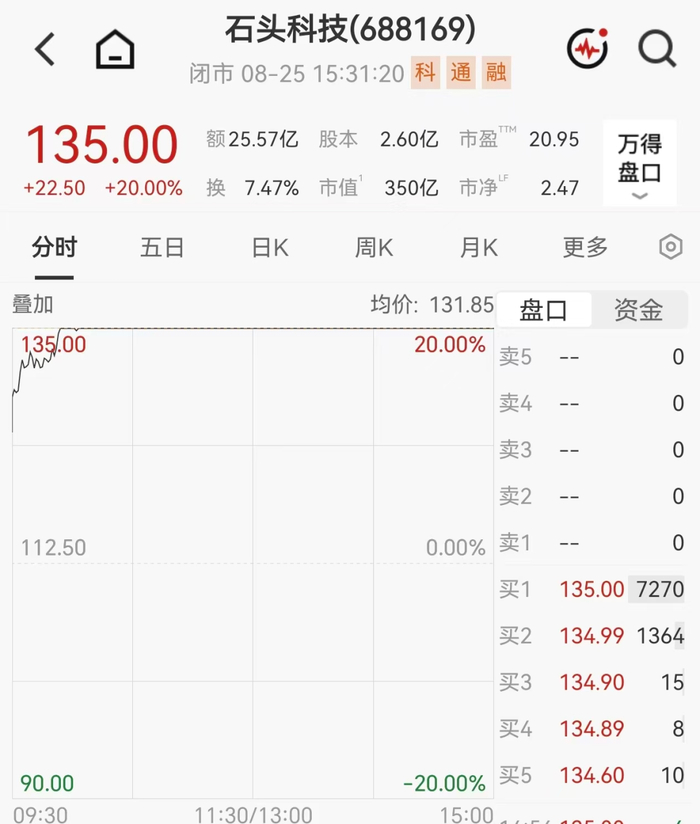Open stock search magnifier
The image size is (700, 824).
point(657,49)
